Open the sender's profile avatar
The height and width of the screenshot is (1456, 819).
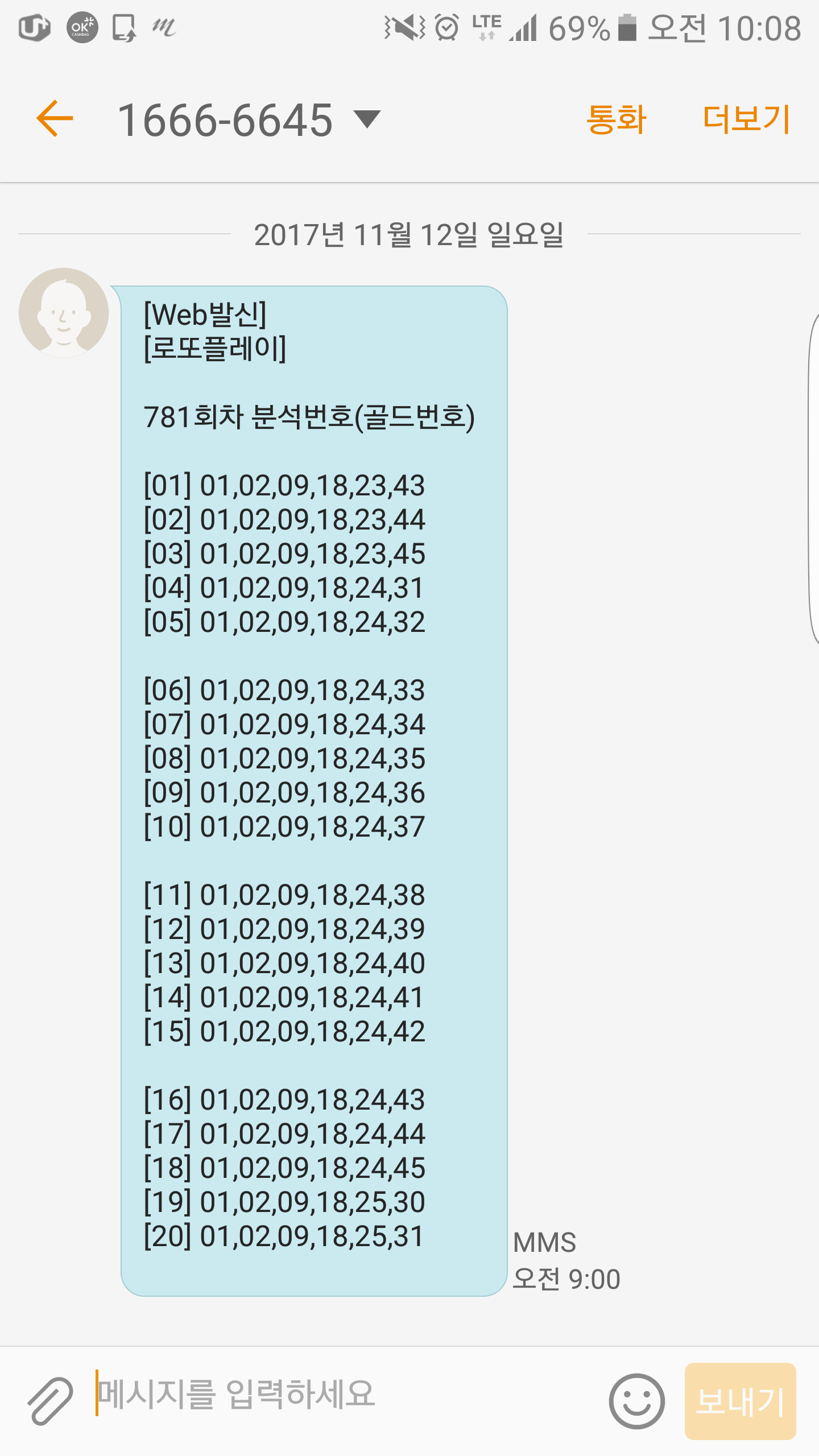[64, 313]
